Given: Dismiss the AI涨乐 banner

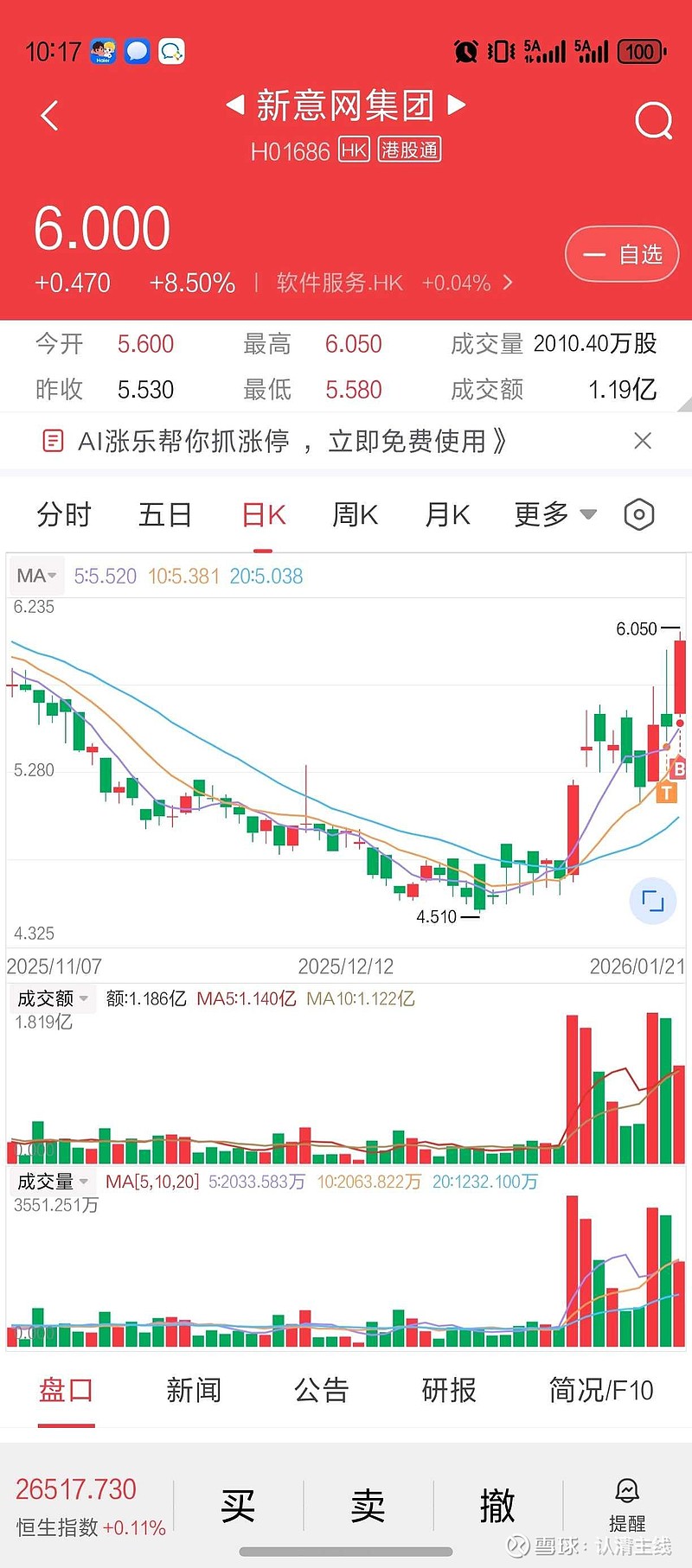Looking at the screenshot, I should (x=643, y=442).
